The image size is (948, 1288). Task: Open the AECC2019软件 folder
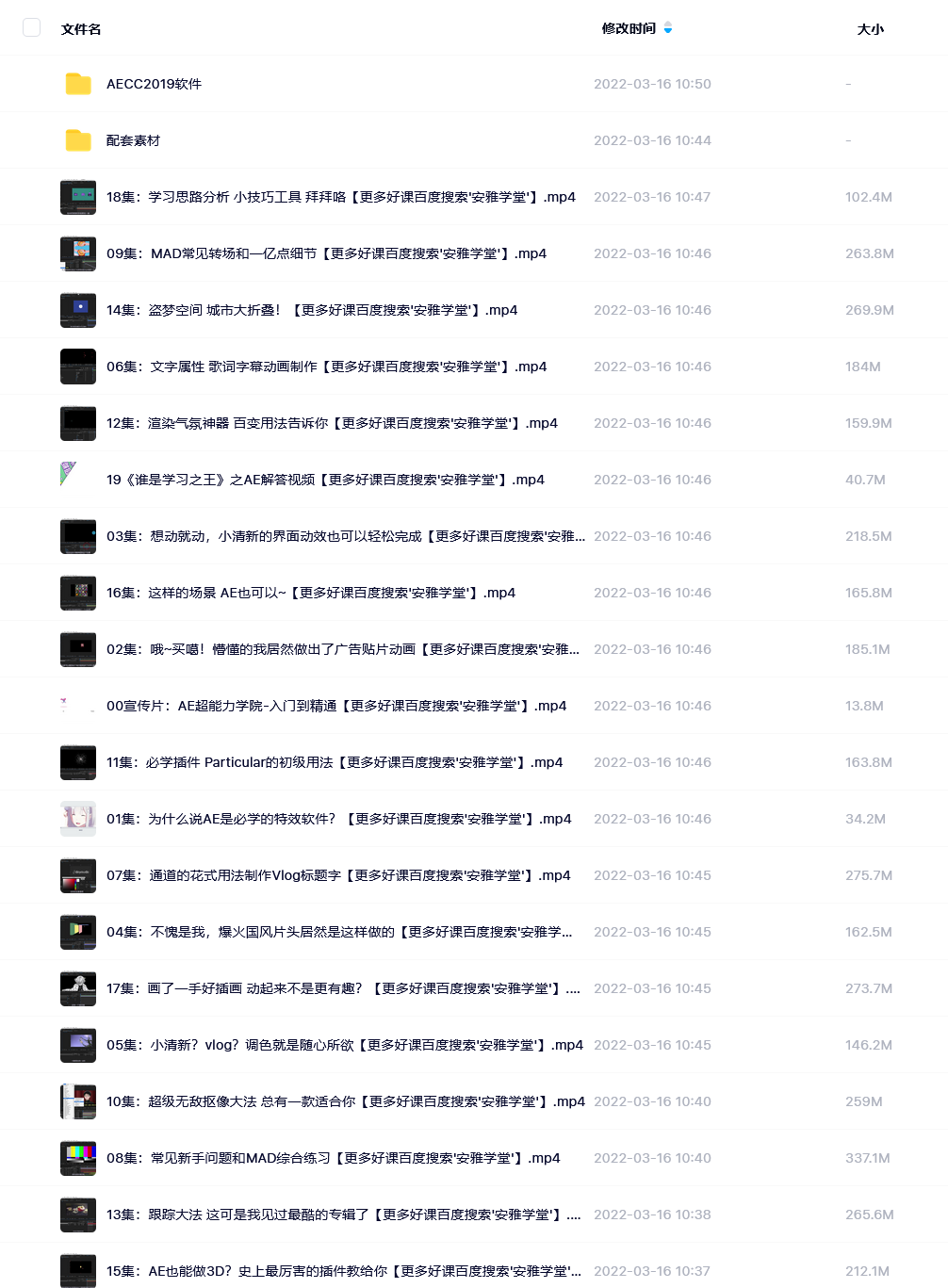click(x=154, y=84)
